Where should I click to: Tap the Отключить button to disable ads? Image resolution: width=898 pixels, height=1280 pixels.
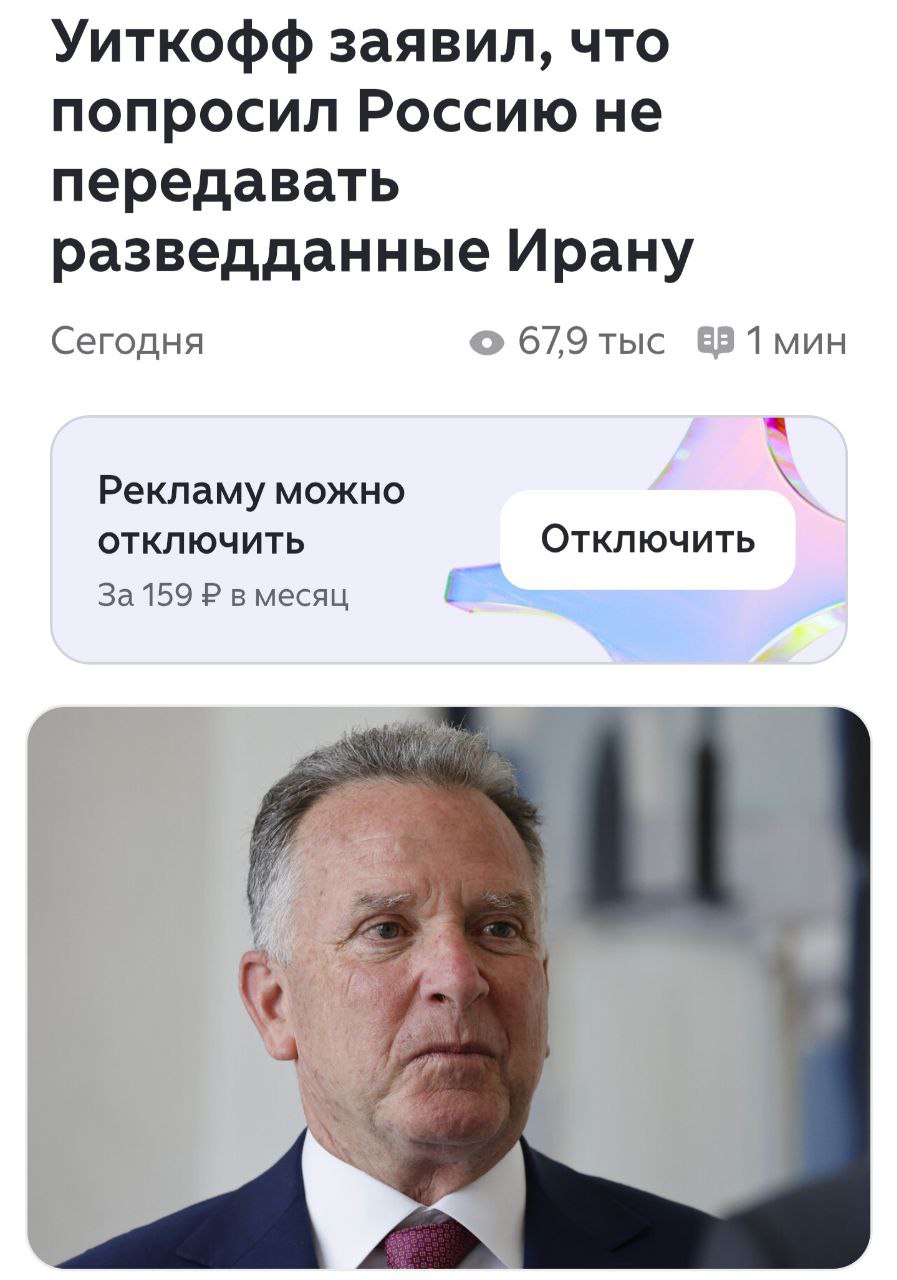click(647, 540)
